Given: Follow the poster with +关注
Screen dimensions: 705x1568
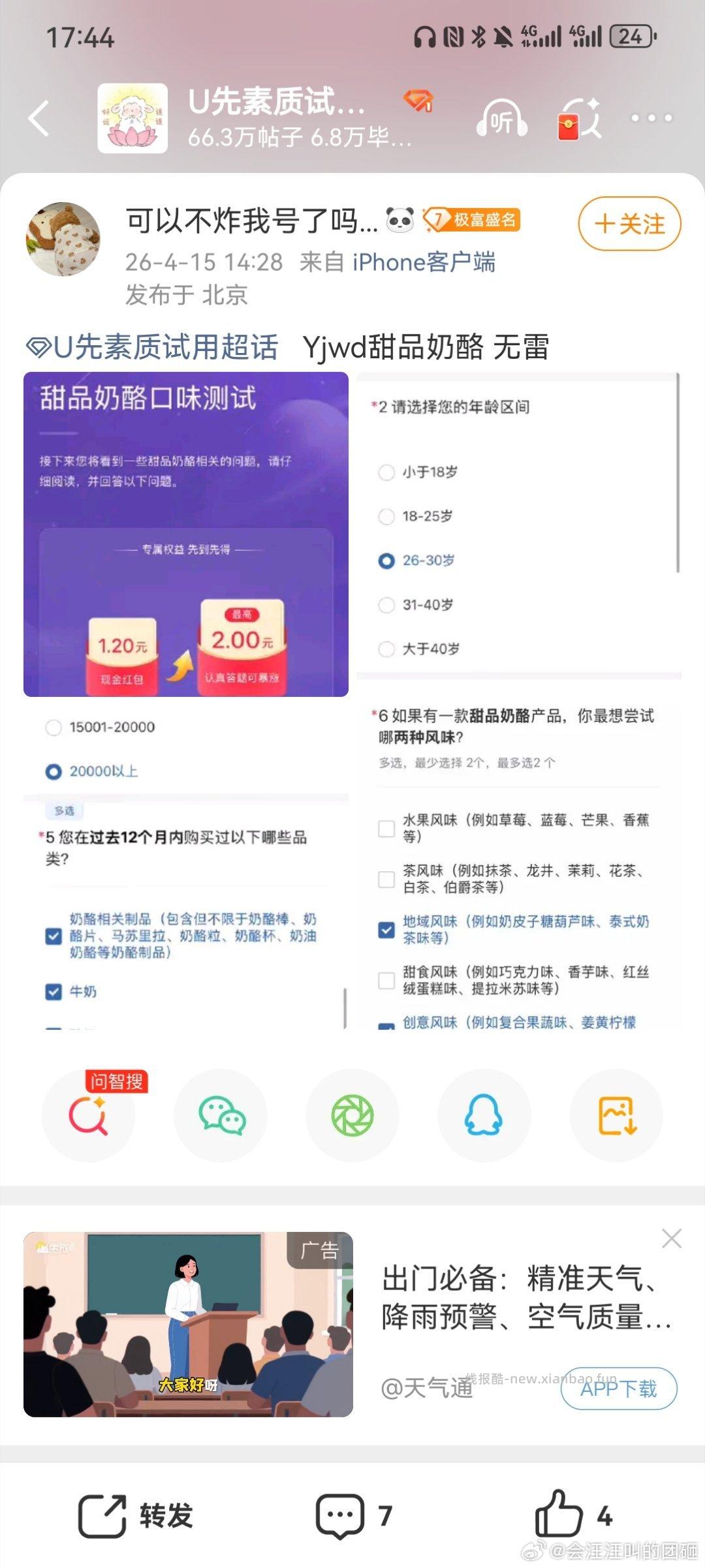Looking at the screenshot, I should click(629, 224).
